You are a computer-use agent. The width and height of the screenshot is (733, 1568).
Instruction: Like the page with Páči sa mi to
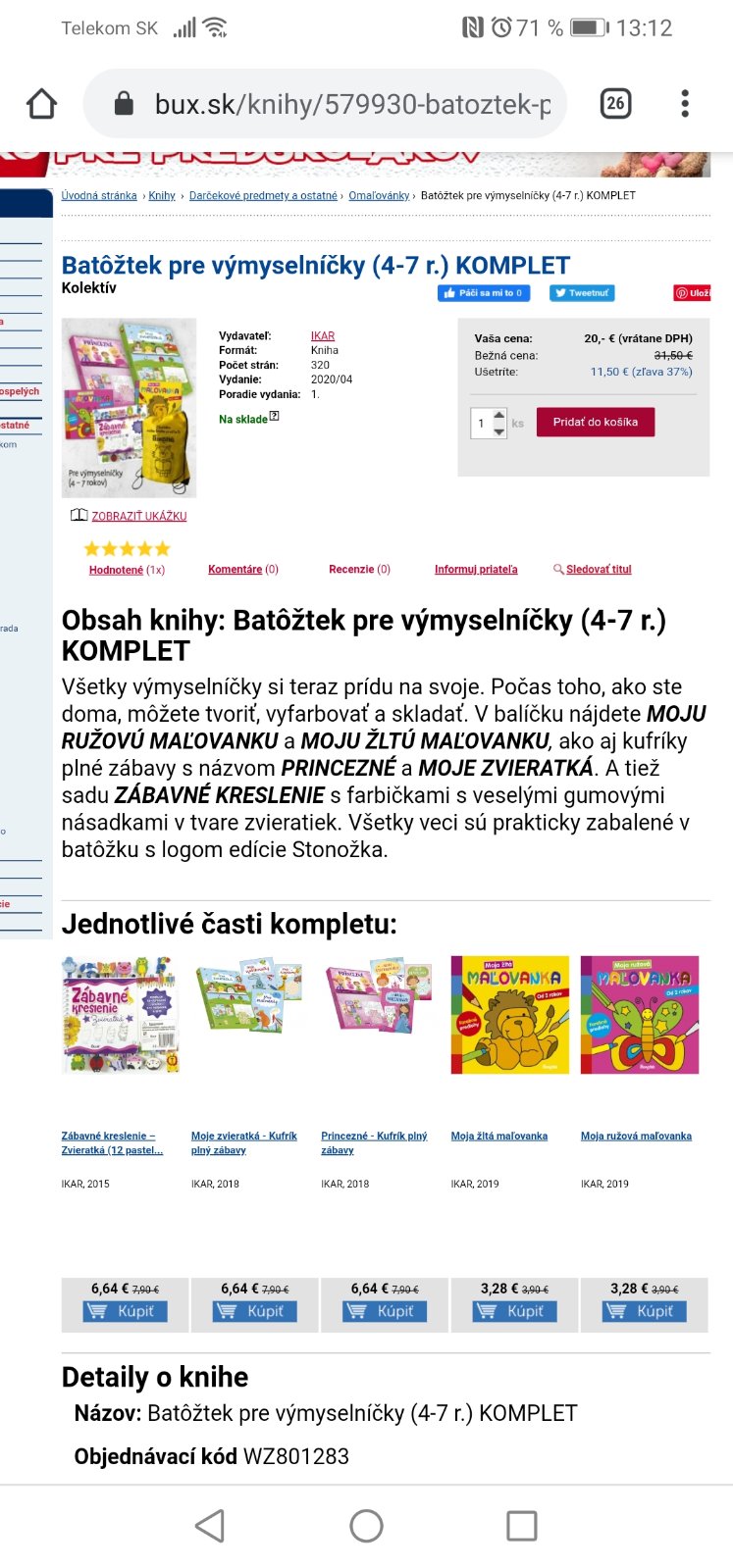(484, 292)
